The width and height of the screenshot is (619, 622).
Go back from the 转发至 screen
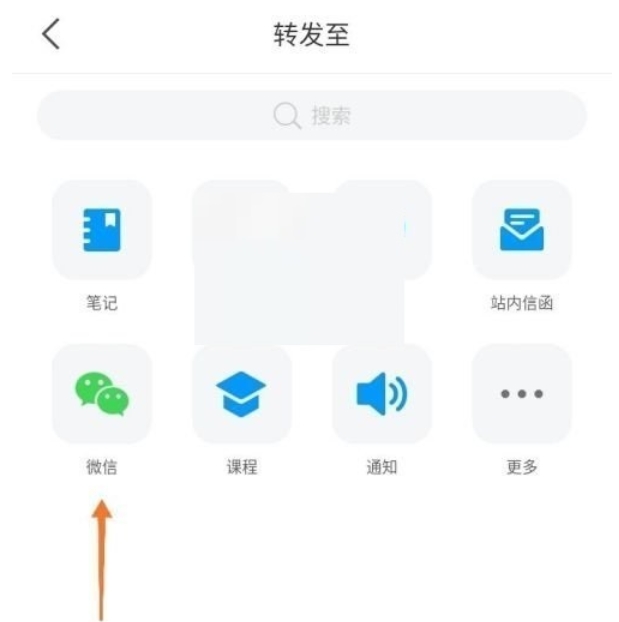tap(50, 35)
